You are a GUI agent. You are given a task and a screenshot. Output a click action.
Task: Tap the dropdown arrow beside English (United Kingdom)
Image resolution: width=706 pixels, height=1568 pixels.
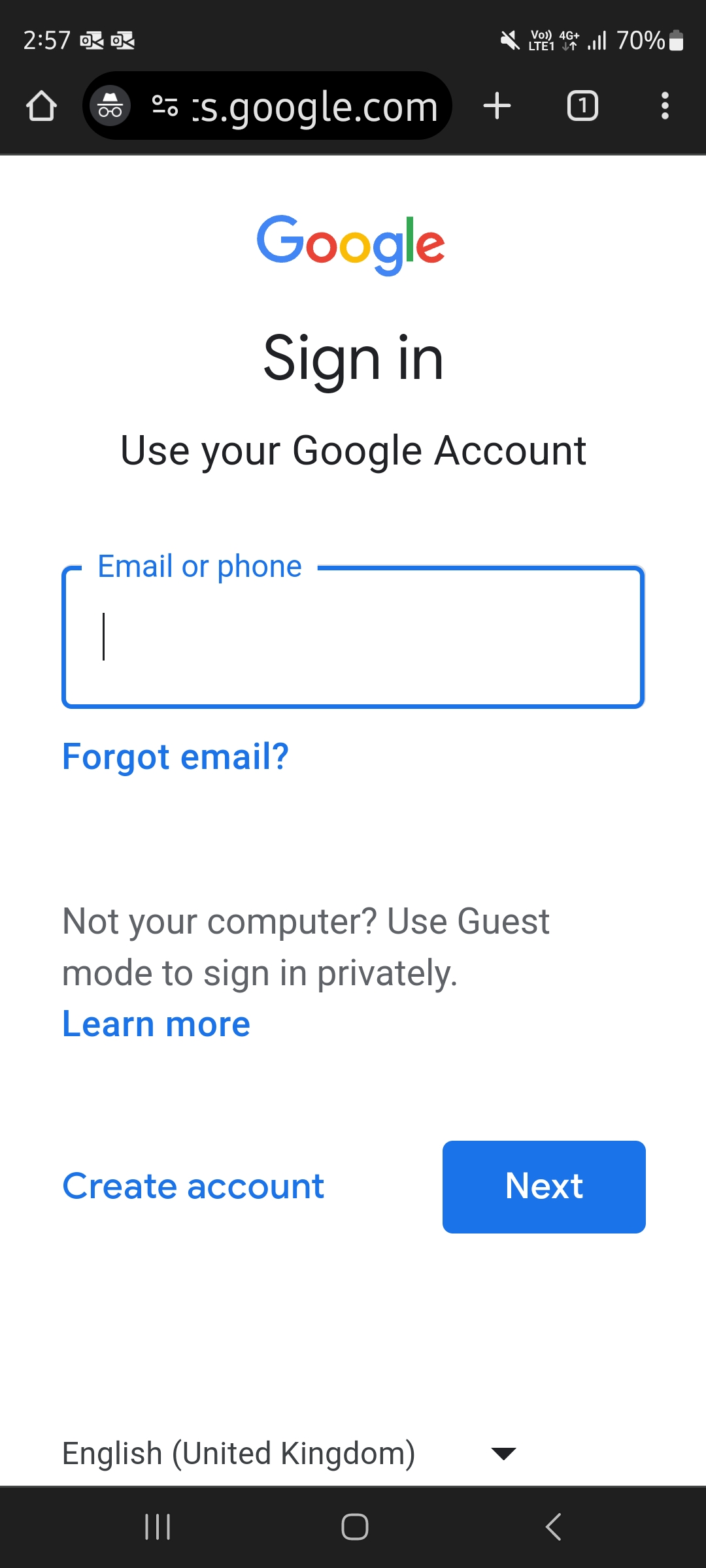[502, 1453]
